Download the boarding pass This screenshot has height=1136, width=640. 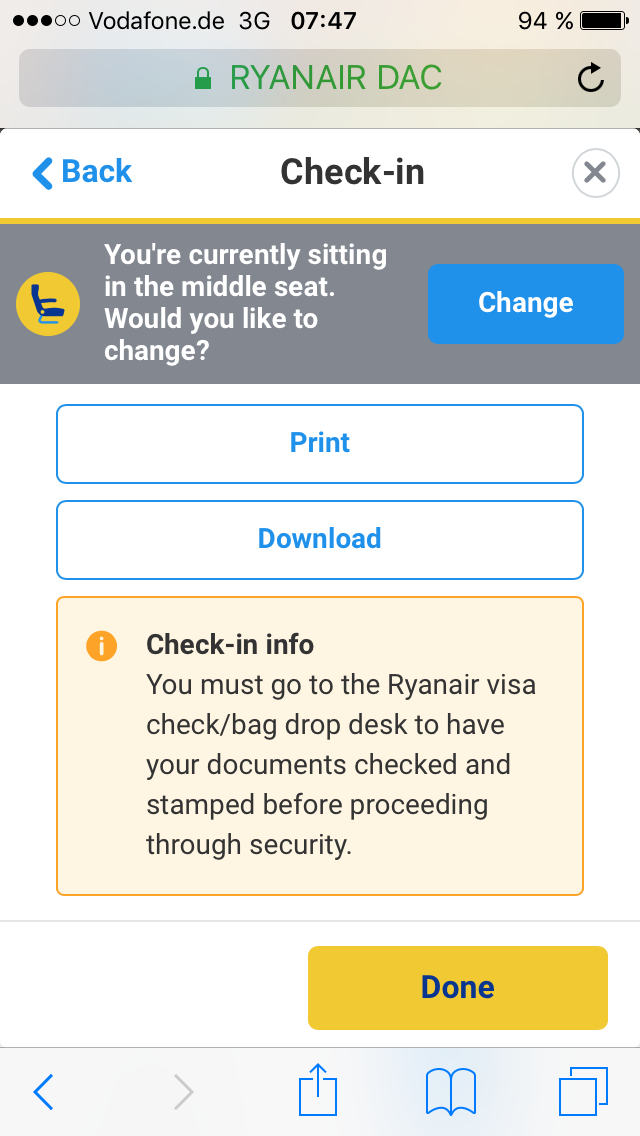coord(319,539)
